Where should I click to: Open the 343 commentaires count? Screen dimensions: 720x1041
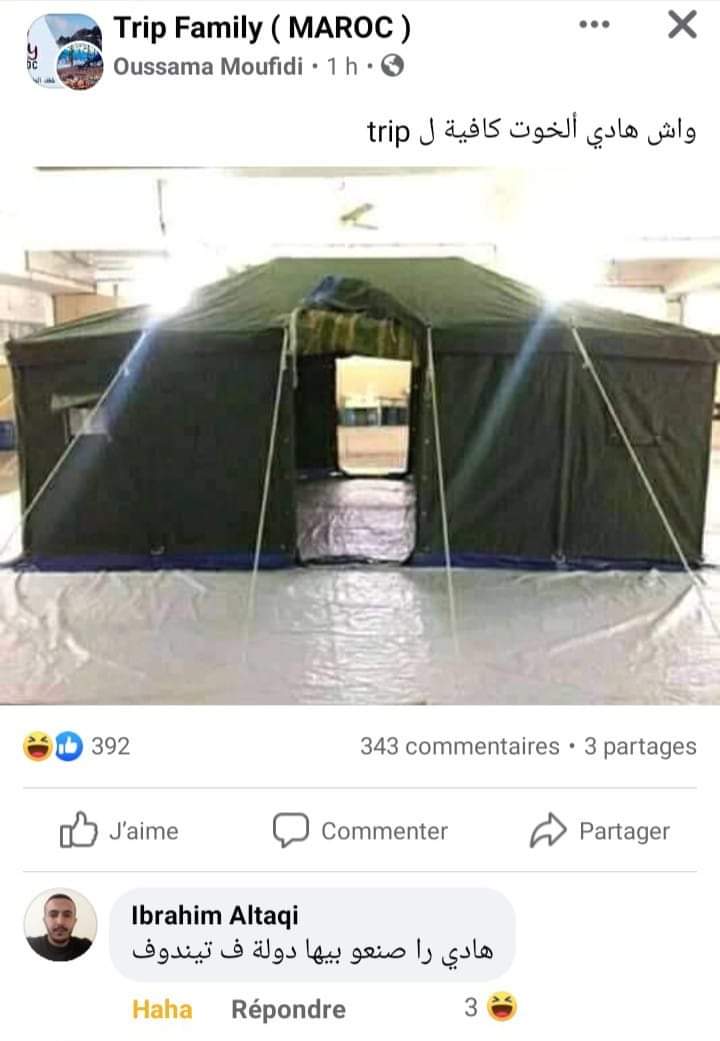(459, 746)
